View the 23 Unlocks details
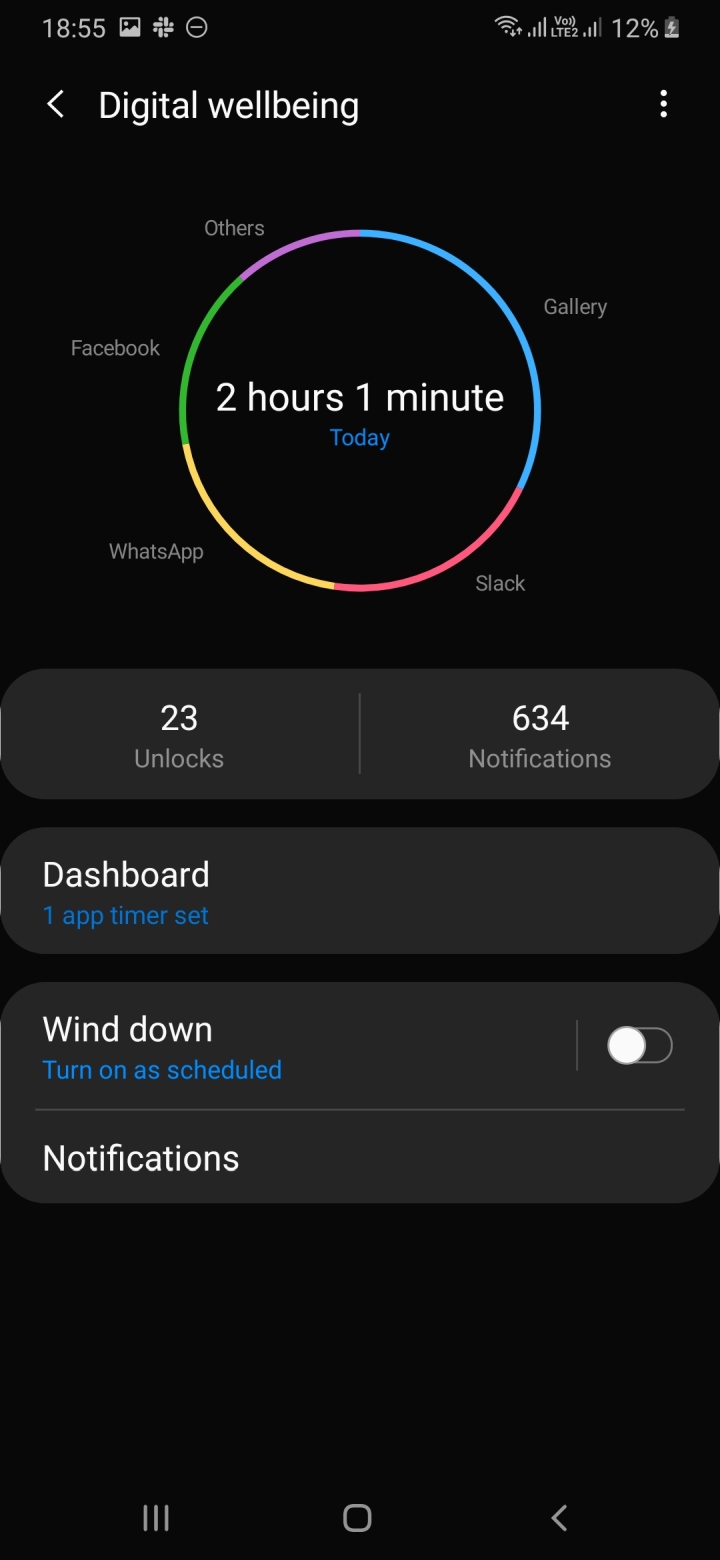Viewport: 720px width, 1560px height. coord(179,735)
